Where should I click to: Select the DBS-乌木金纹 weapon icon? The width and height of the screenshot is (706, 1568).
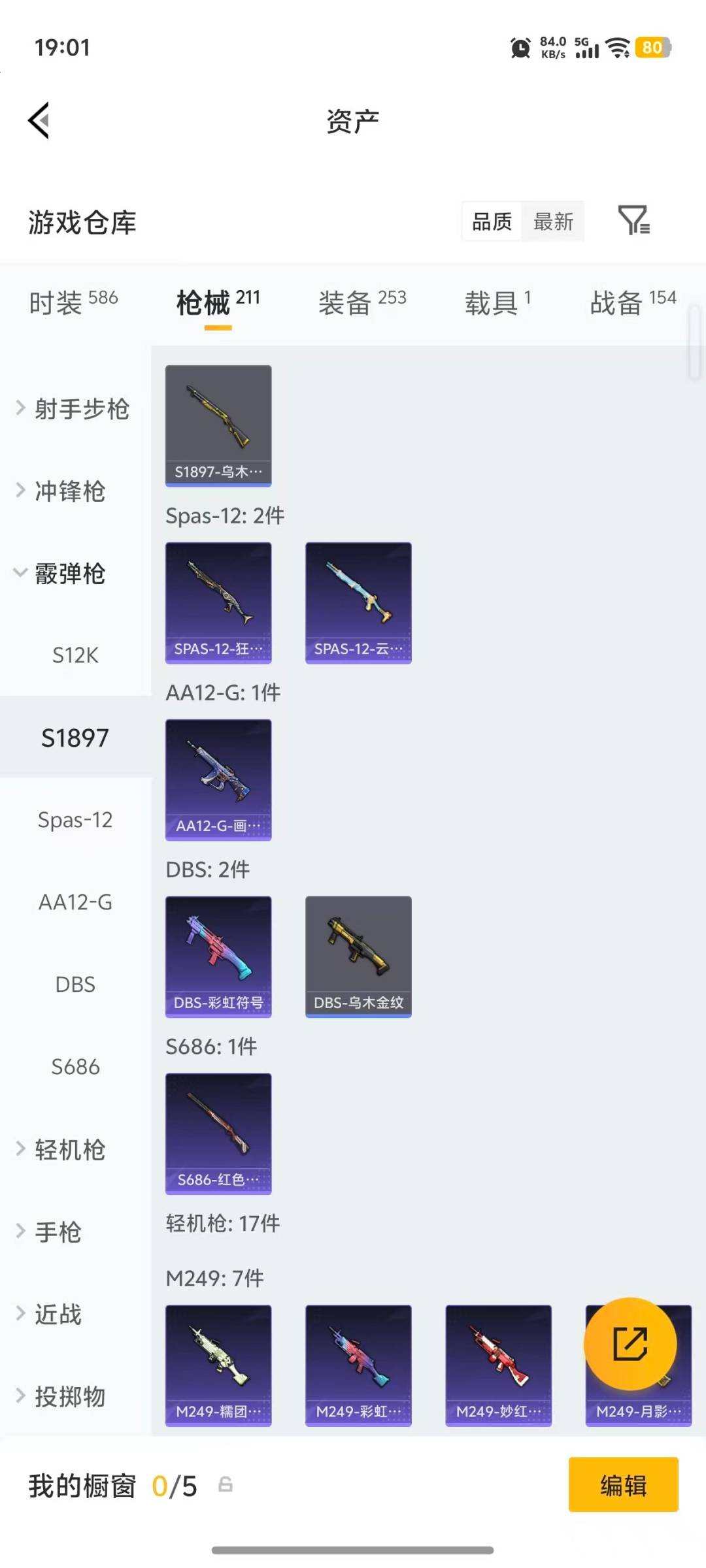[x=358, y=955]
